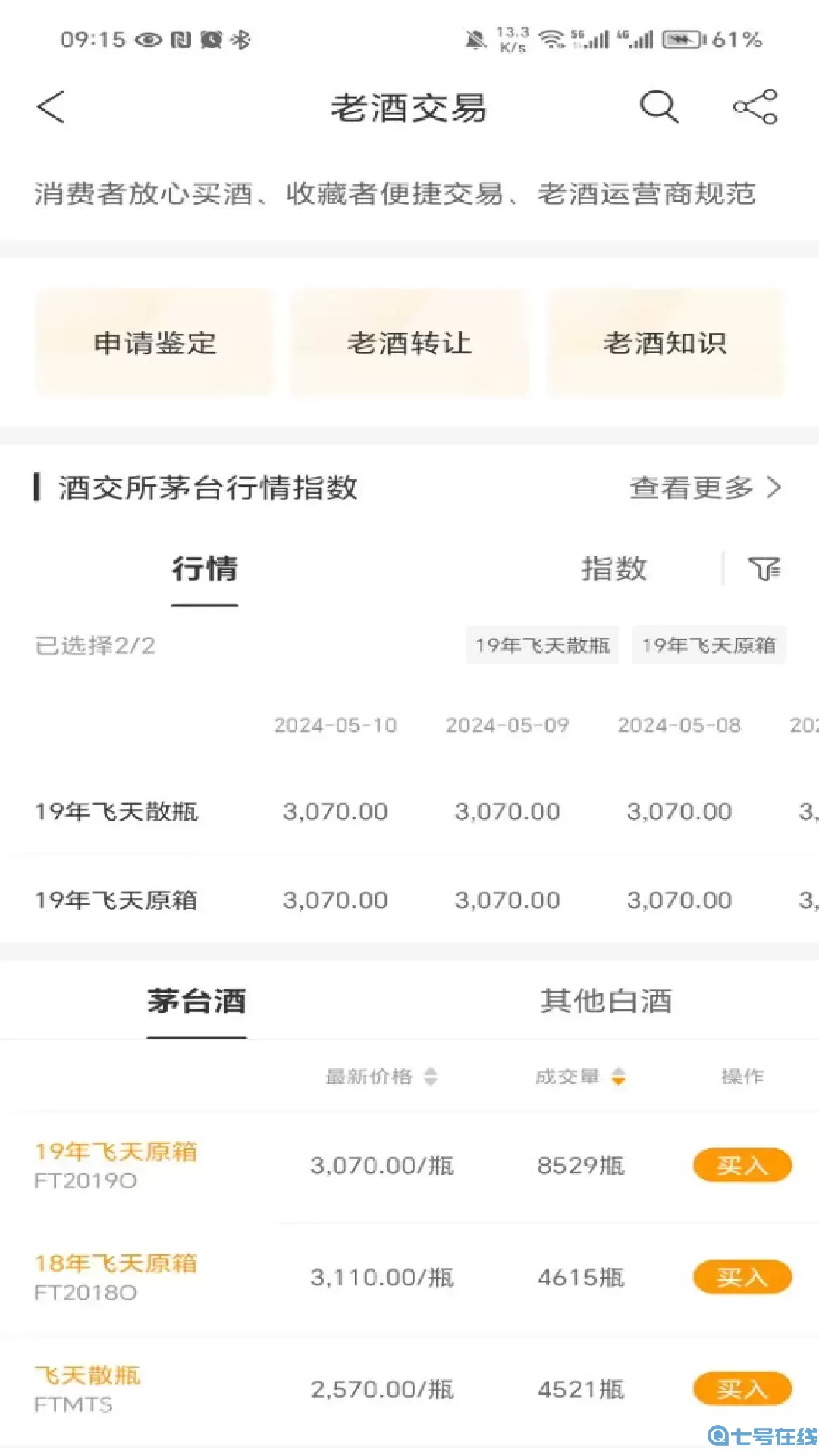Tap the 申请鉴定 feature entry
Image resolution: width=819 pixels, height=1456 pixels.
[x=154, y=343]
